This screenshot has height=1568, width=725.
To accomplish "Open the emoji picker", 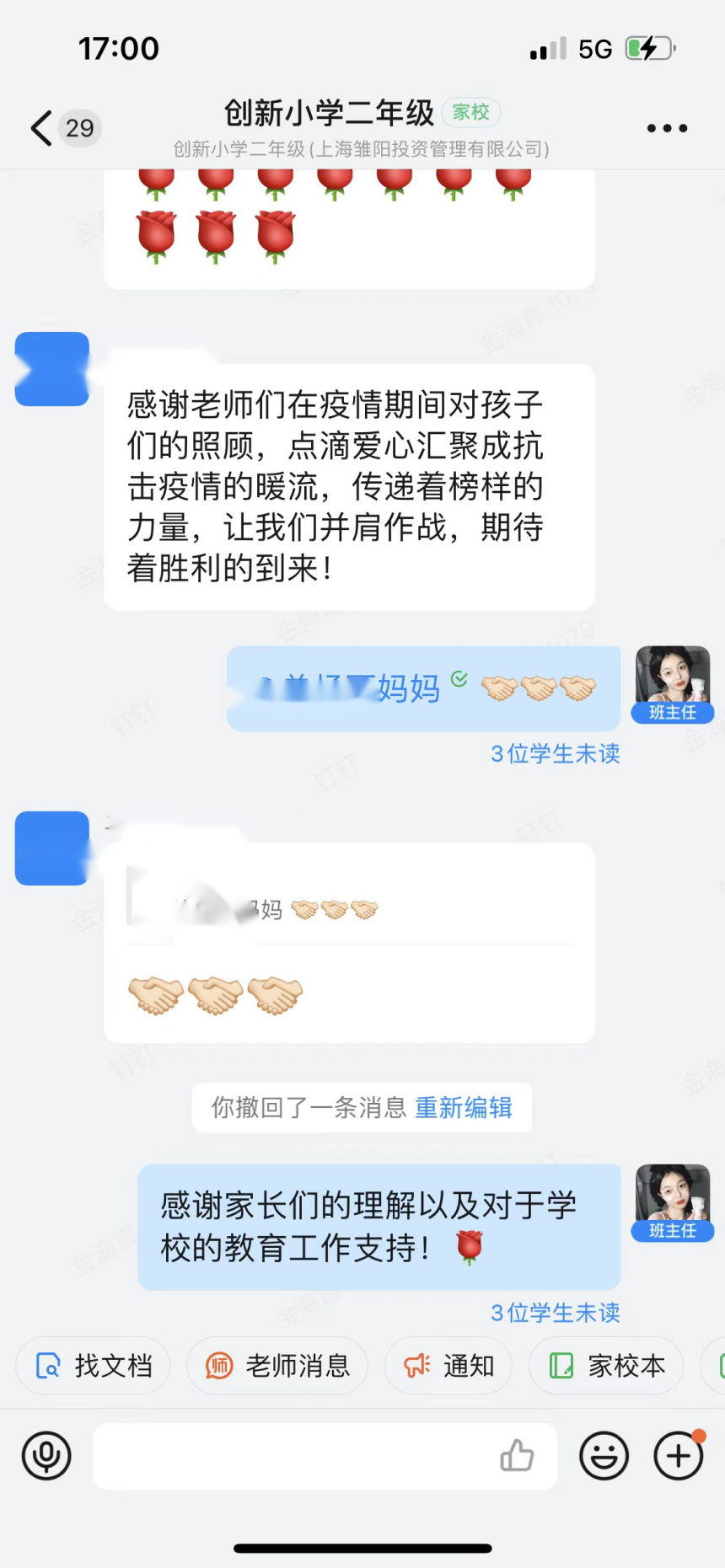I will pyautogui.click(x=604, y=1456).
